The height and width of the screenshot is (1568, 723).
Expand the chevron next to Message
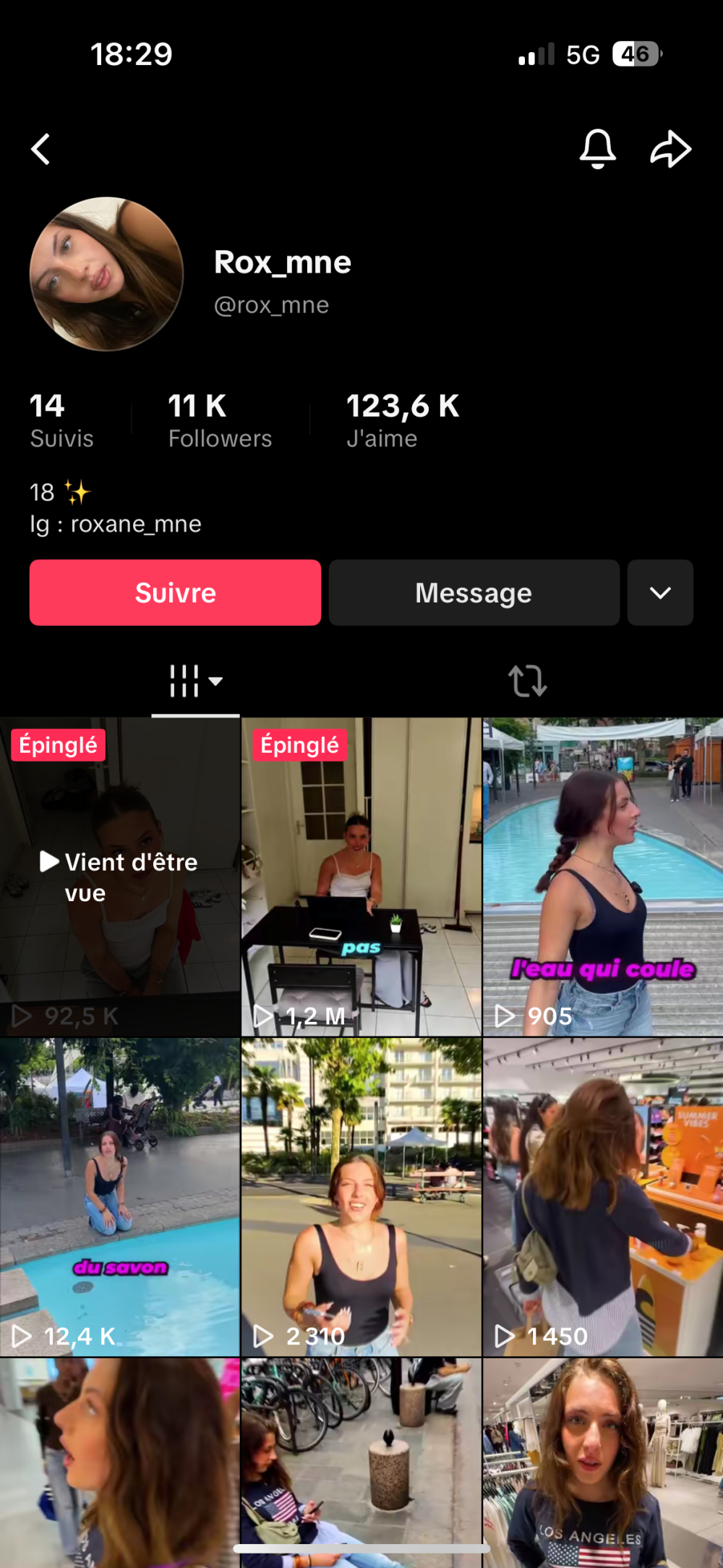tap(660, 592)
